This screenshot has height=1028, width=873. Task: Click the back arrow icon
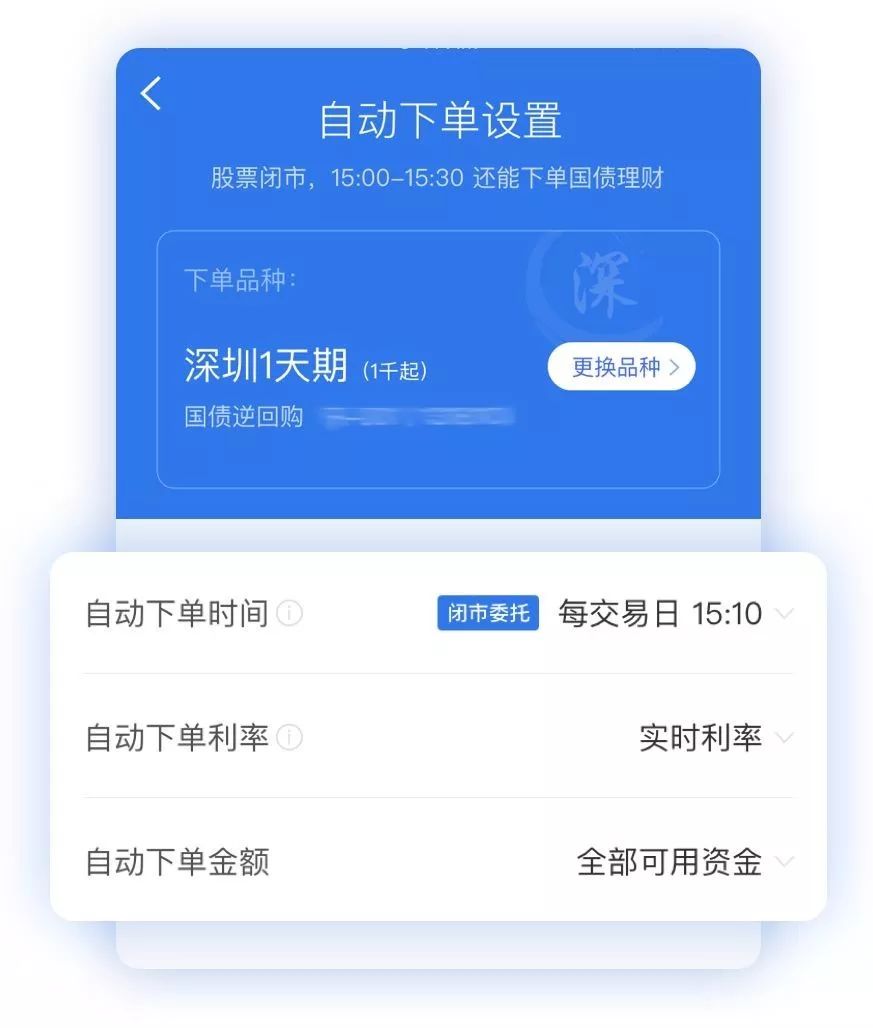click(151, 93)
